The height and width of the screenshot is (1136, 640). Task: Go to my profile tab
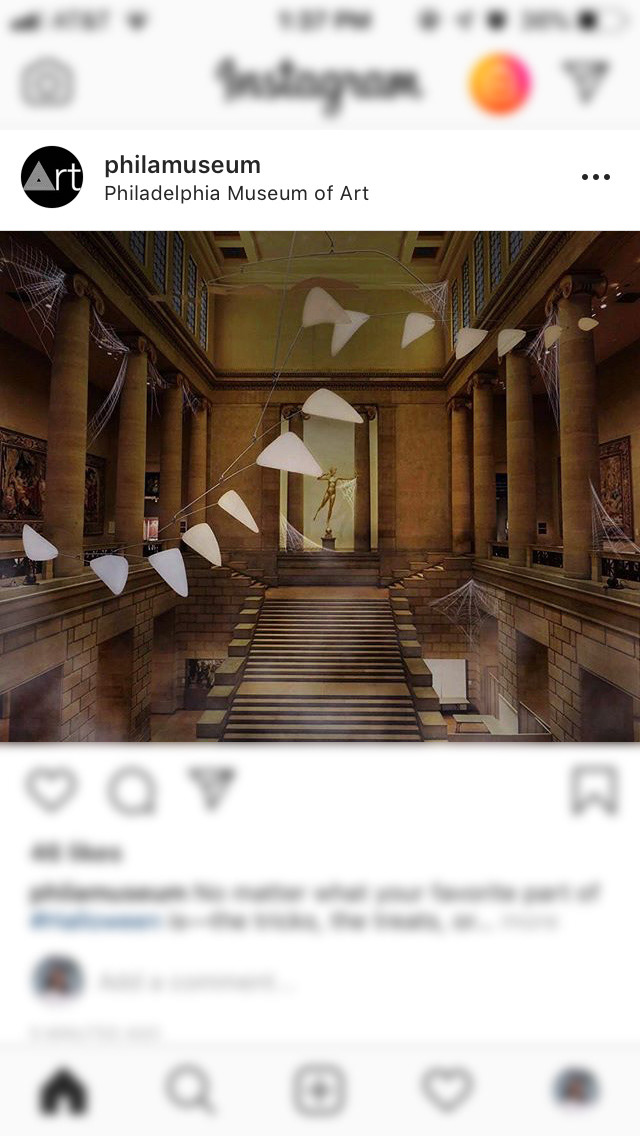tap(576, 1089)
